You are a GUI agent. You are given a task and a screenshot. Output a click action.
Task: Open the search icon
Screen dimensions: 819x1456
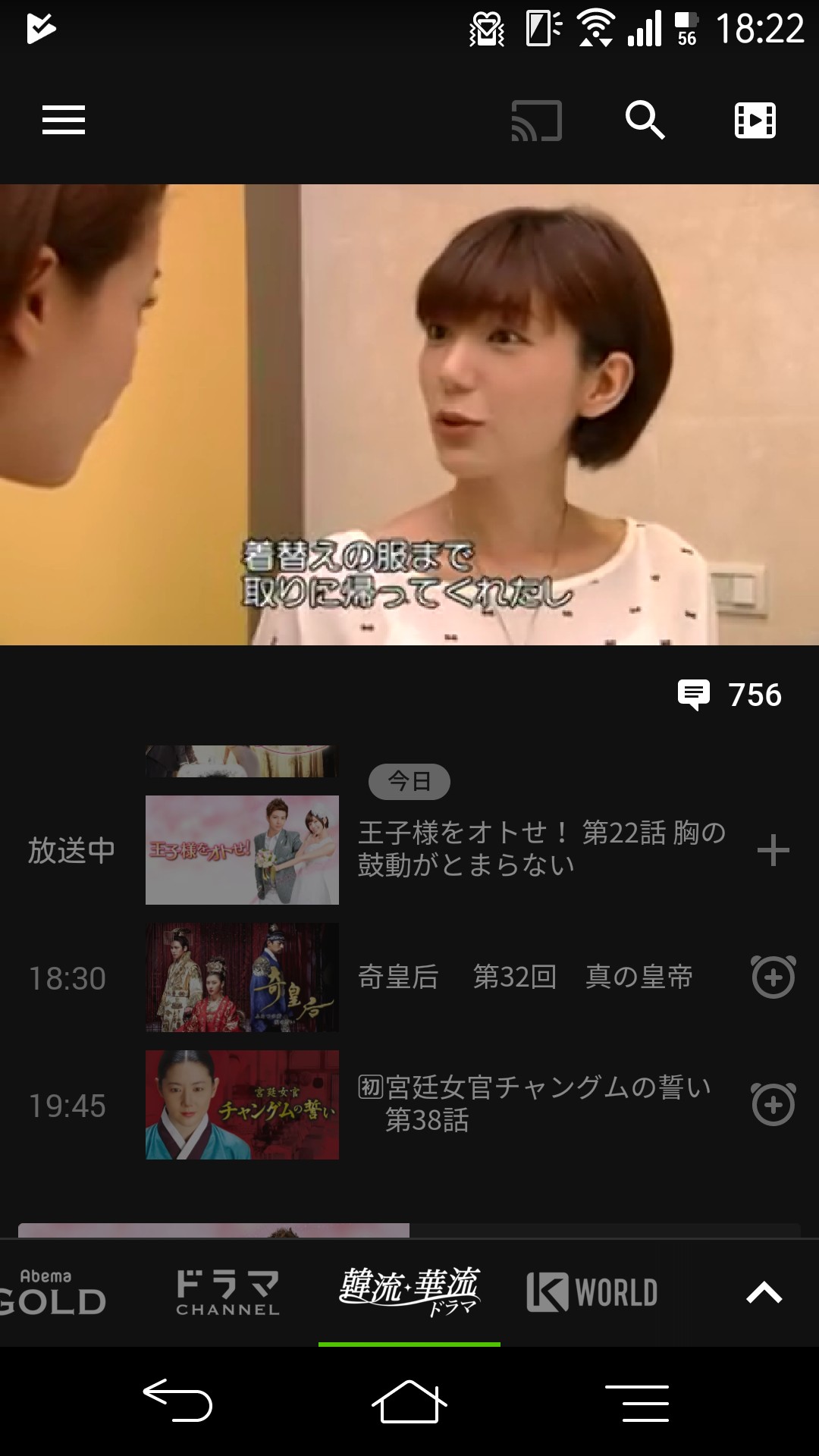pyautogui.click(x=645, y=120)
